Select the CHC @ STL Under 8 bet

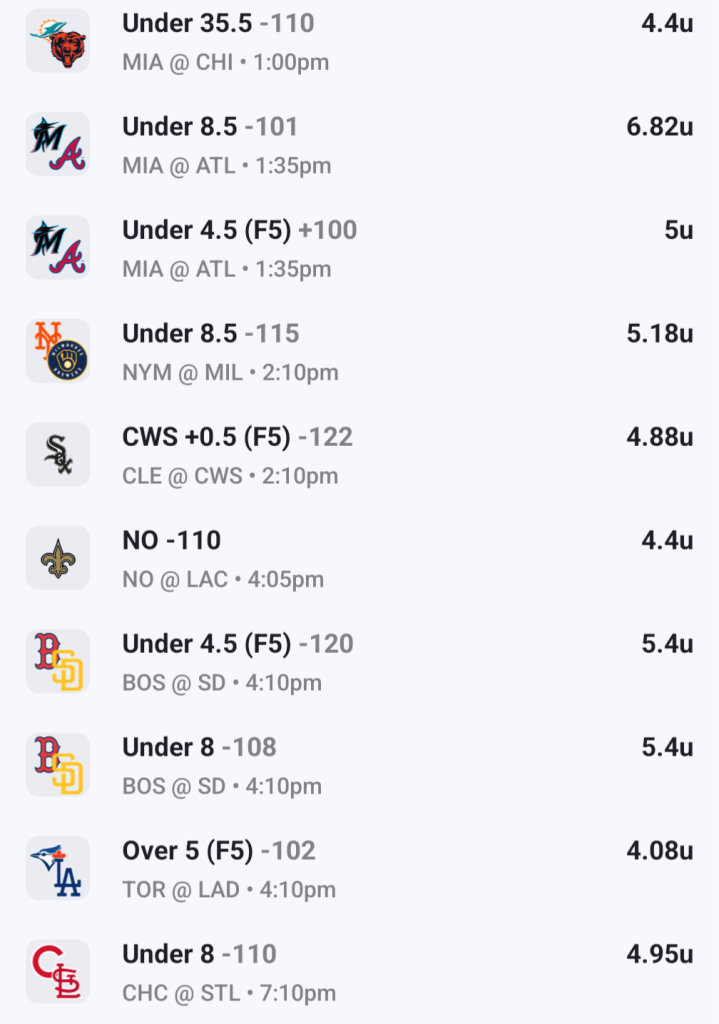tap(359, 972)
